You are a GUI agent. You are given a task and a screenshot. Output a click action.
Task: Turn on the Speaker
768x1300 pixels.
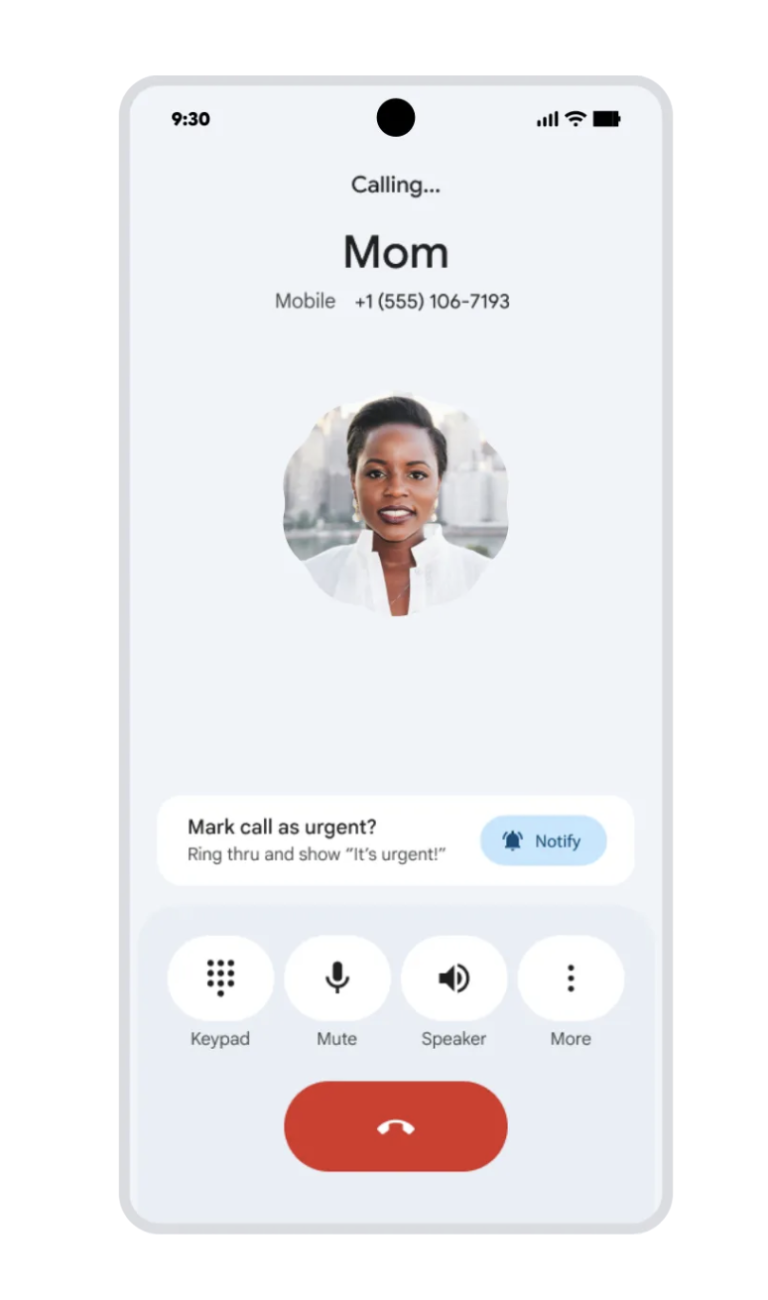point(454,977)
